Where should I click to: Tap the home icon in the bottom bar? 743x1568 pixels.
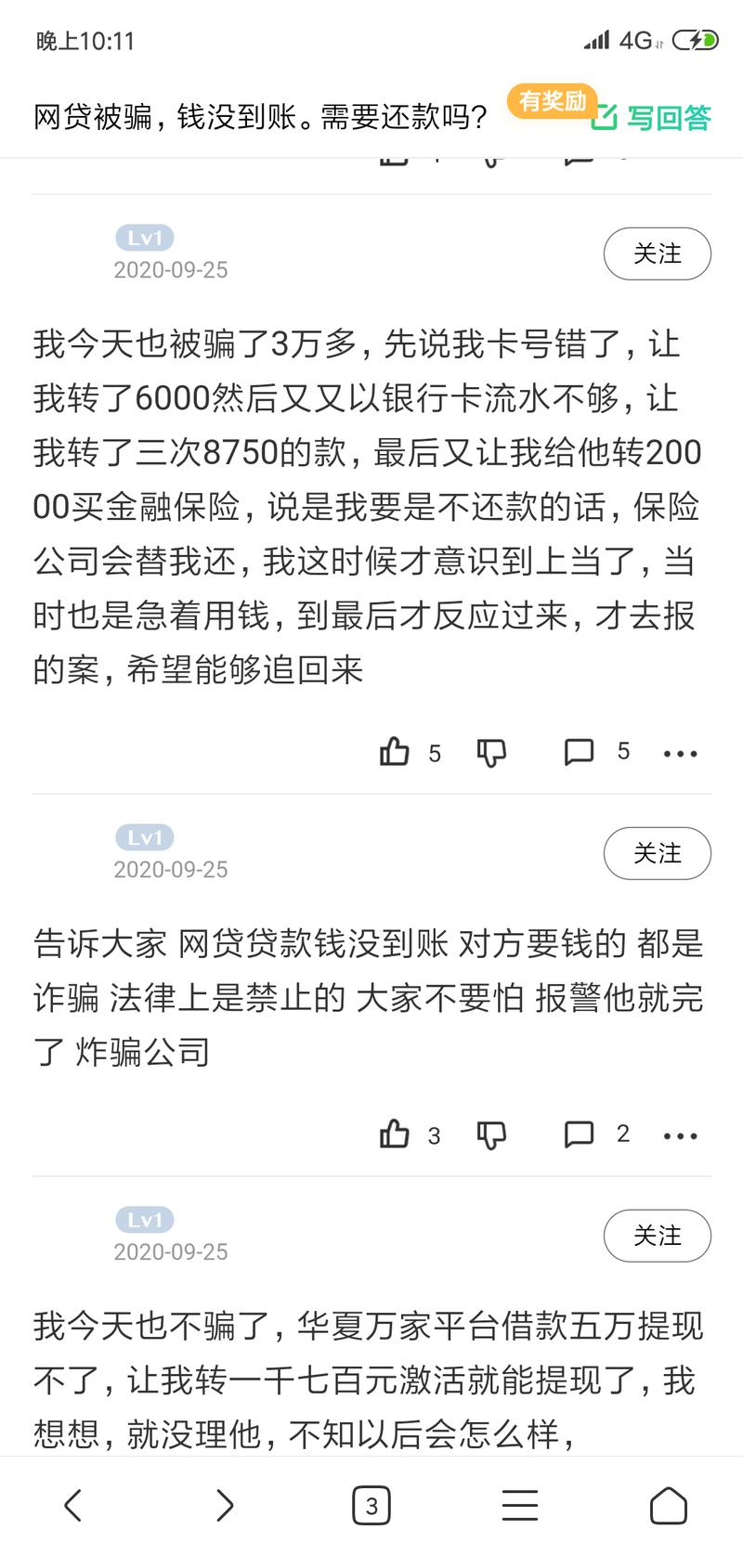tap(669, 1506)
